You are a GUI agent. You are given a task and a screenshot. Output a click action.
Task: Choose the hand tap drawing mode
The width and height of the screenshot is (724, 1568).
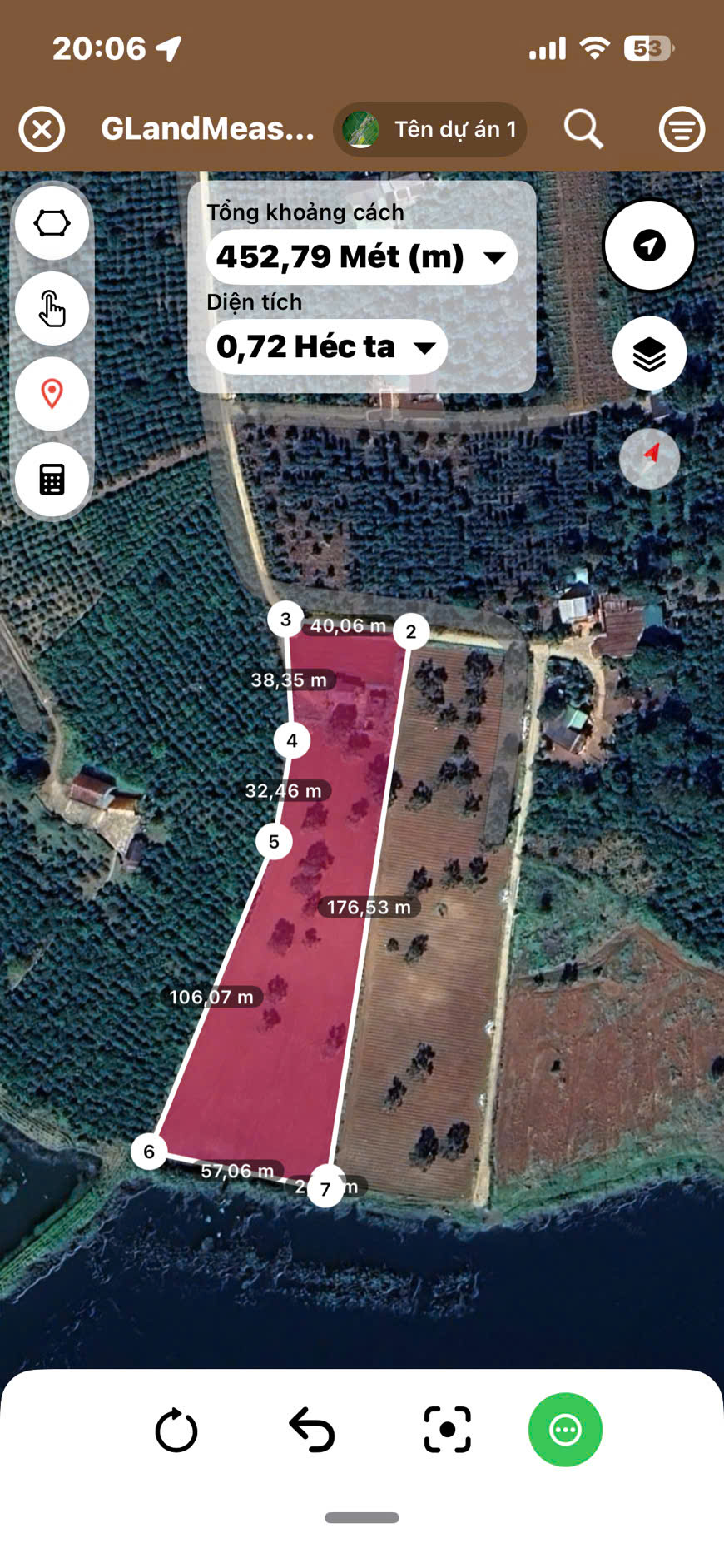(52, 308)
